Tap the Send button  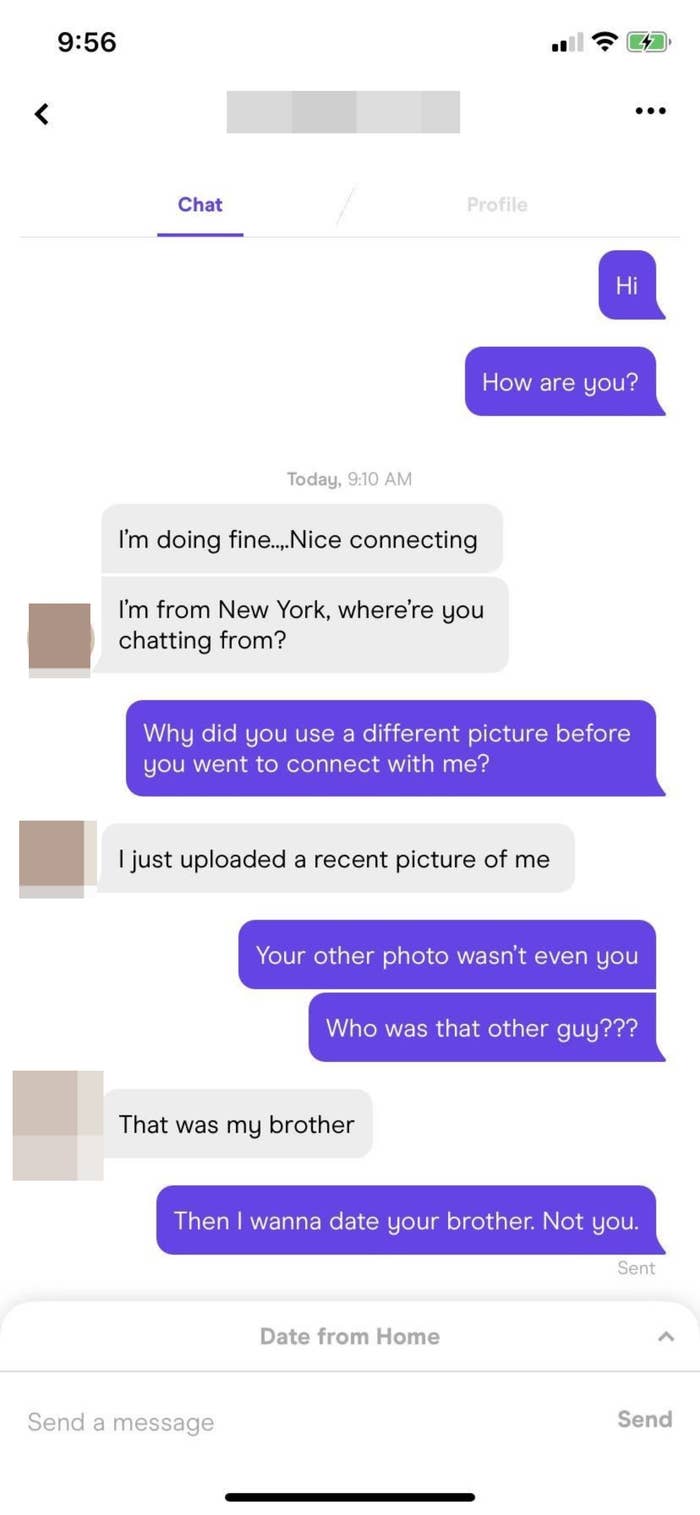644,1419
